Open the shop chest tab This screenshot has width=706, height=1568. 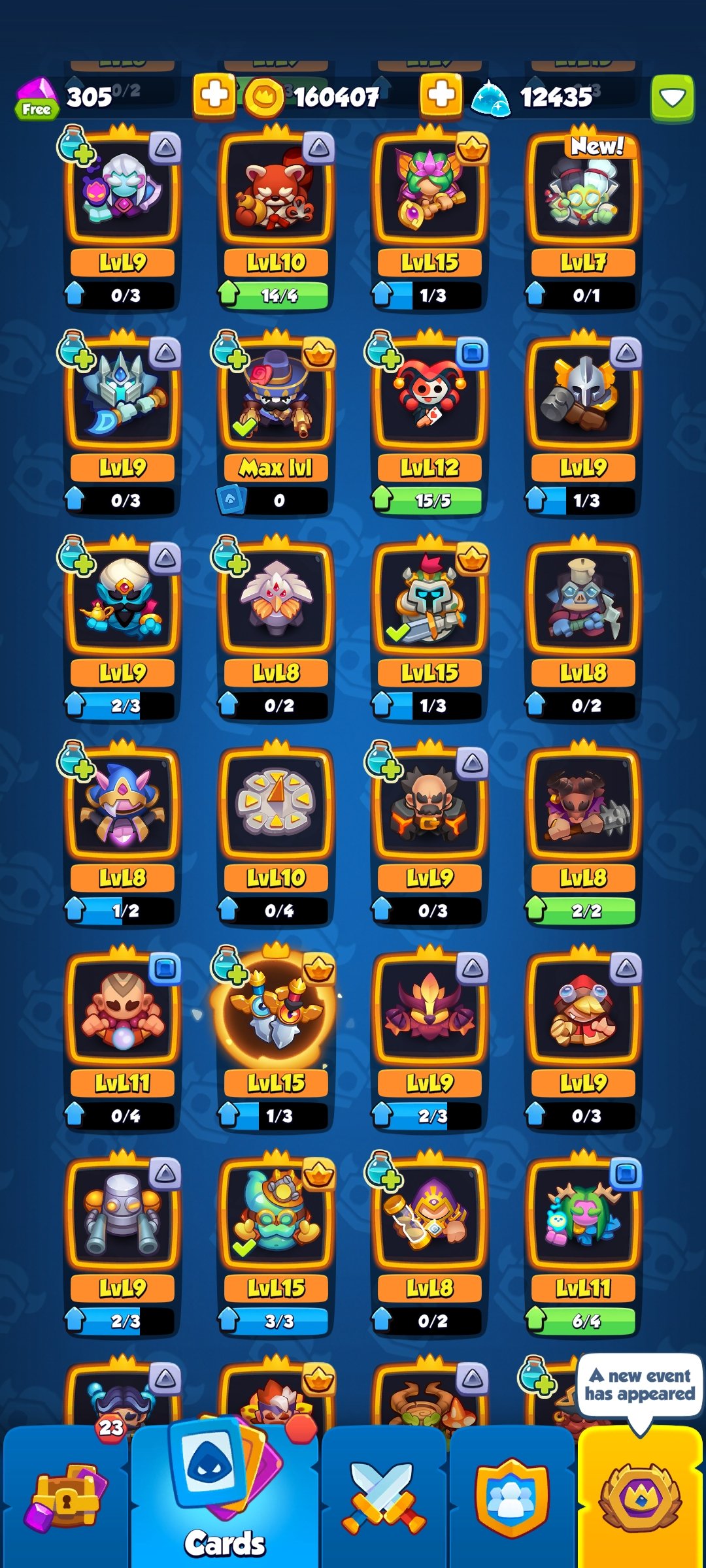[65, 1497]
